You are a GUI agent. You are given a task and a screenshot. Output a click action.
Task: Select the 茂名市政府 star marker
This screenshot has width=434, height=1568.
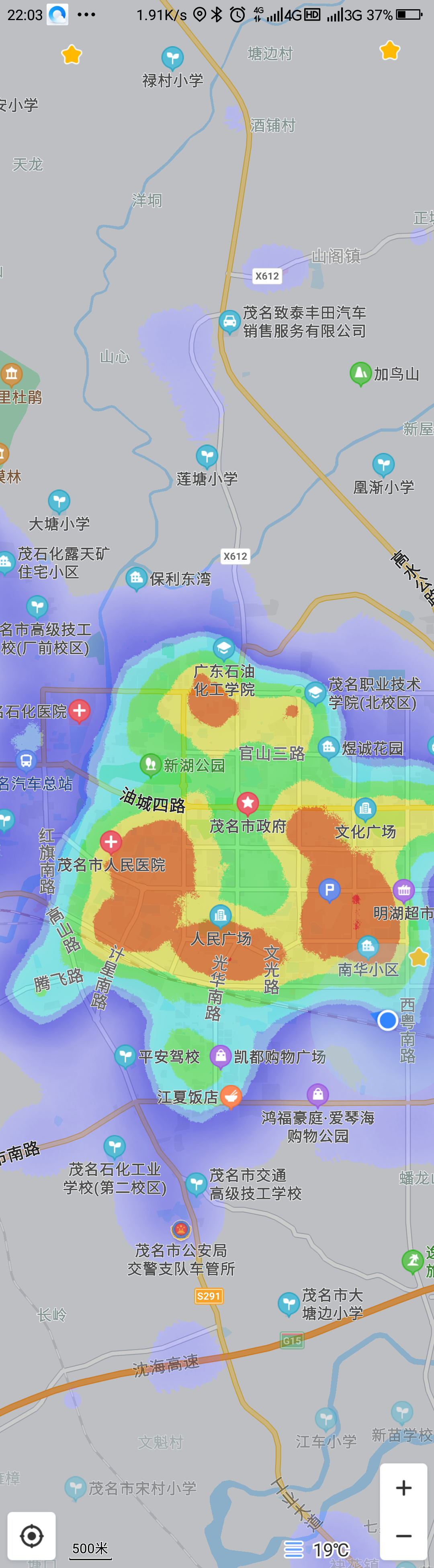[248, 803]
